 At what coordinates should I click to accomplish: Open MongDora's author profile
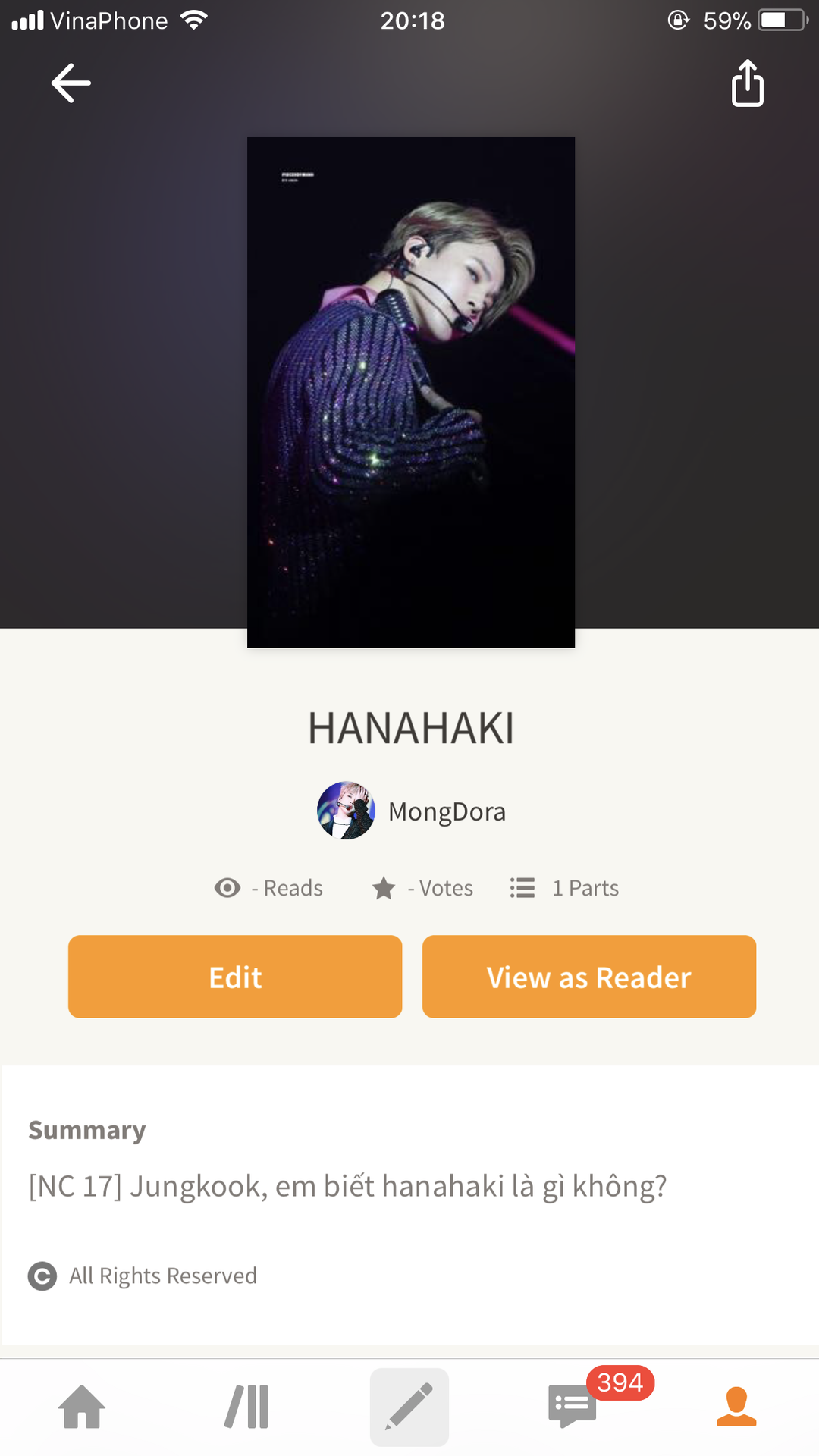click(412, 811)
